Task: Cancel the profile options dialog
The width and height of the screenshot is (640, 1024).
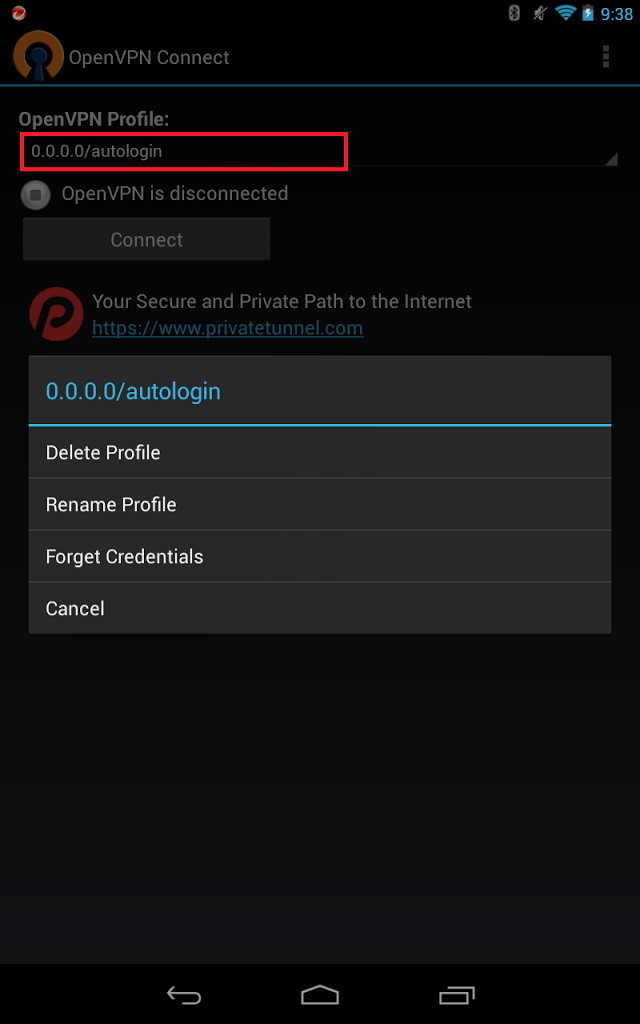Action: [x=319, y=609]
